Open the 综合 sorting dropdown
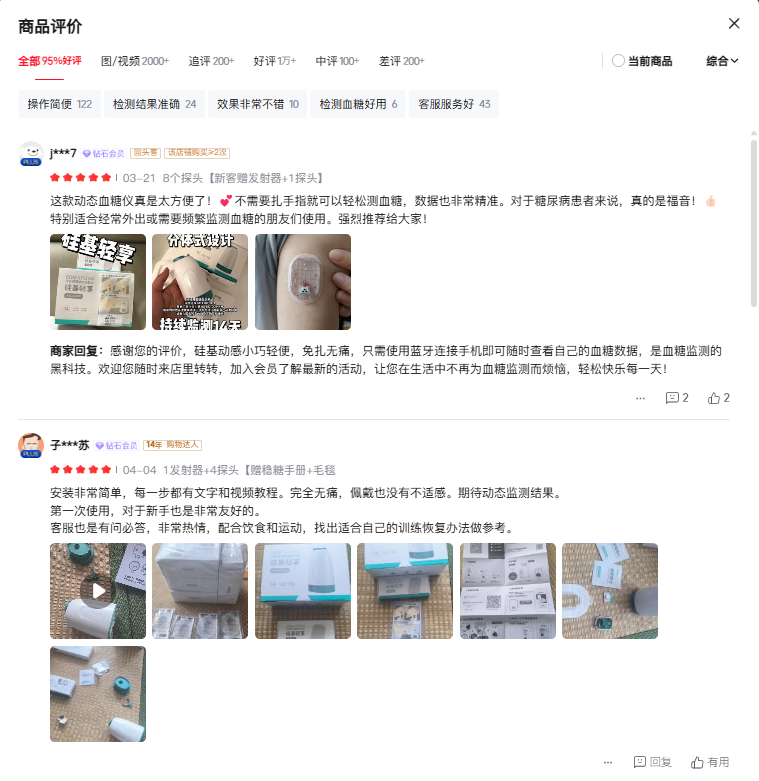The image size is (759, 781). pyautogui.click(x=722, y=61)
